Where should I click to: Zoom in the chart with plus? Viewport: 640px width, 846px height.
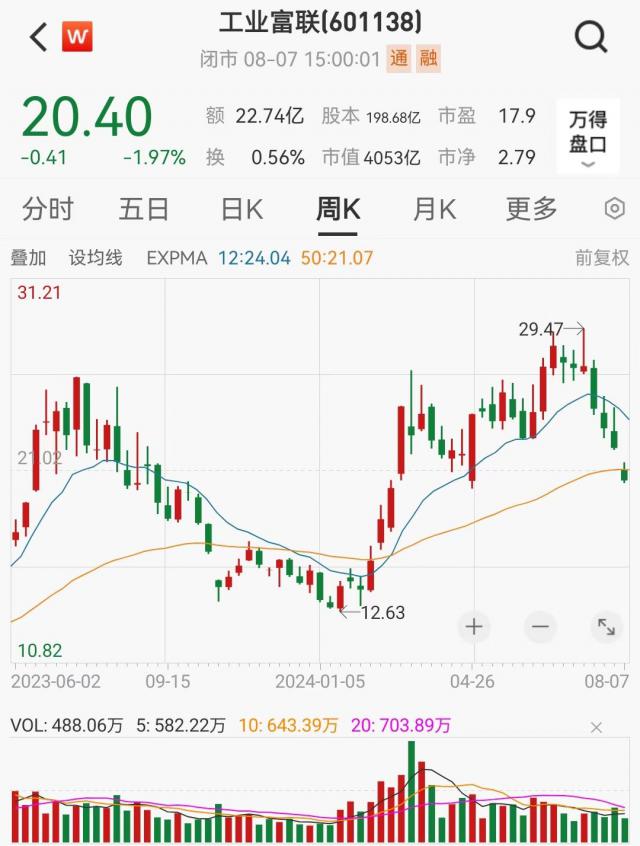pos(474,627)
